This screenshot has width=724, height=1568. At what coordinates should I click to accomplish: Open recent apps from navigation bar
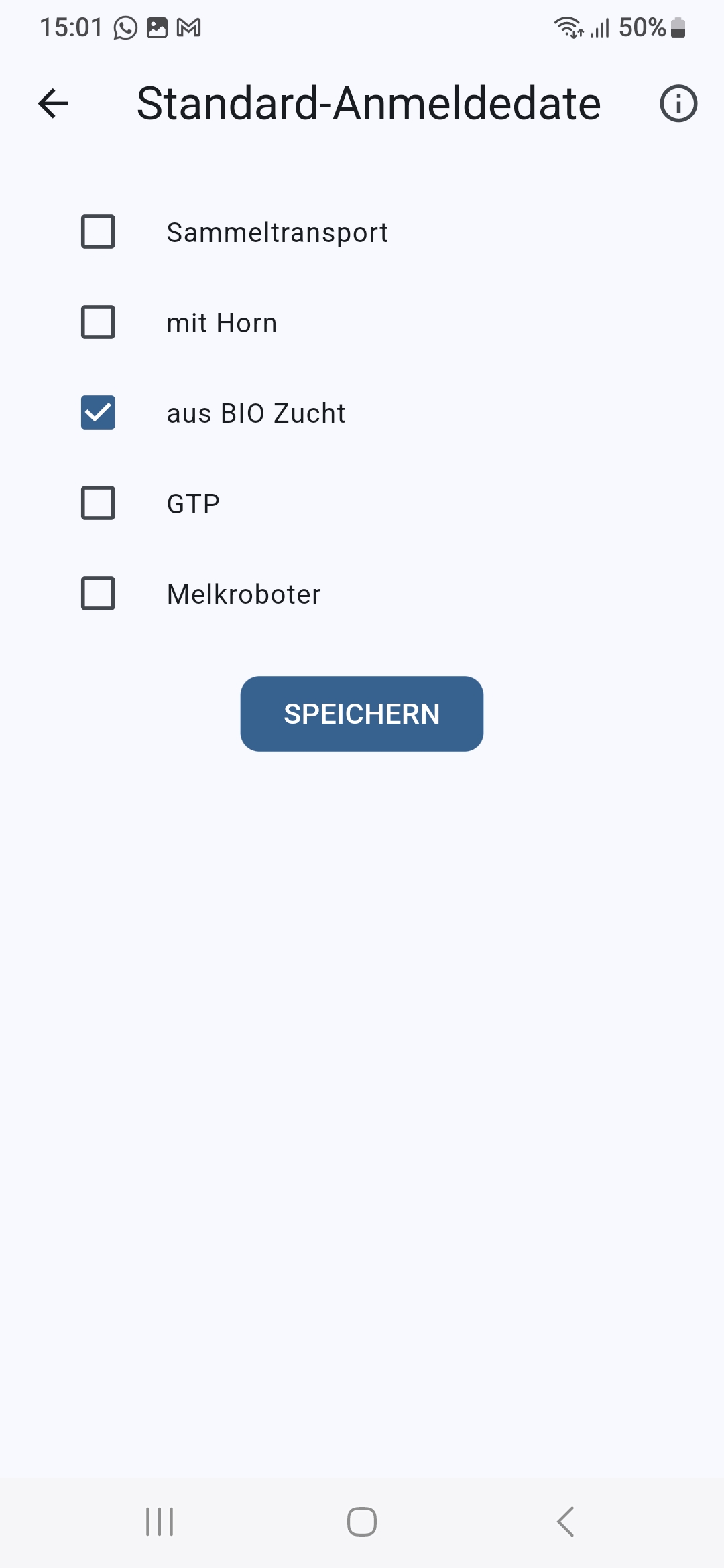point(160,1522)
